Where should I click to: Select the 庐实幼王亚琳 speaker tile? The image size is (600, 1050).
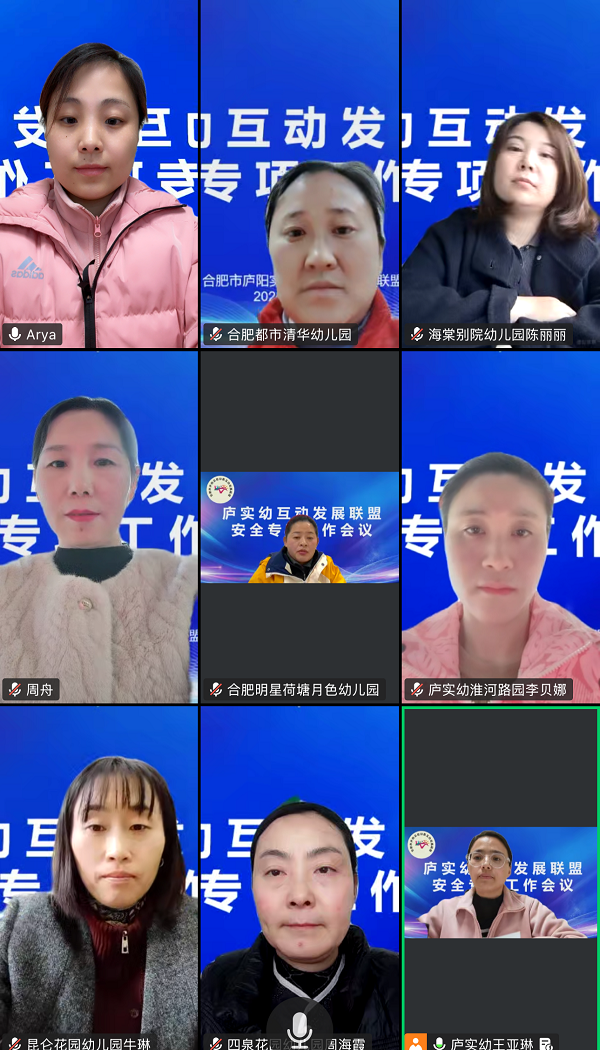500,878
